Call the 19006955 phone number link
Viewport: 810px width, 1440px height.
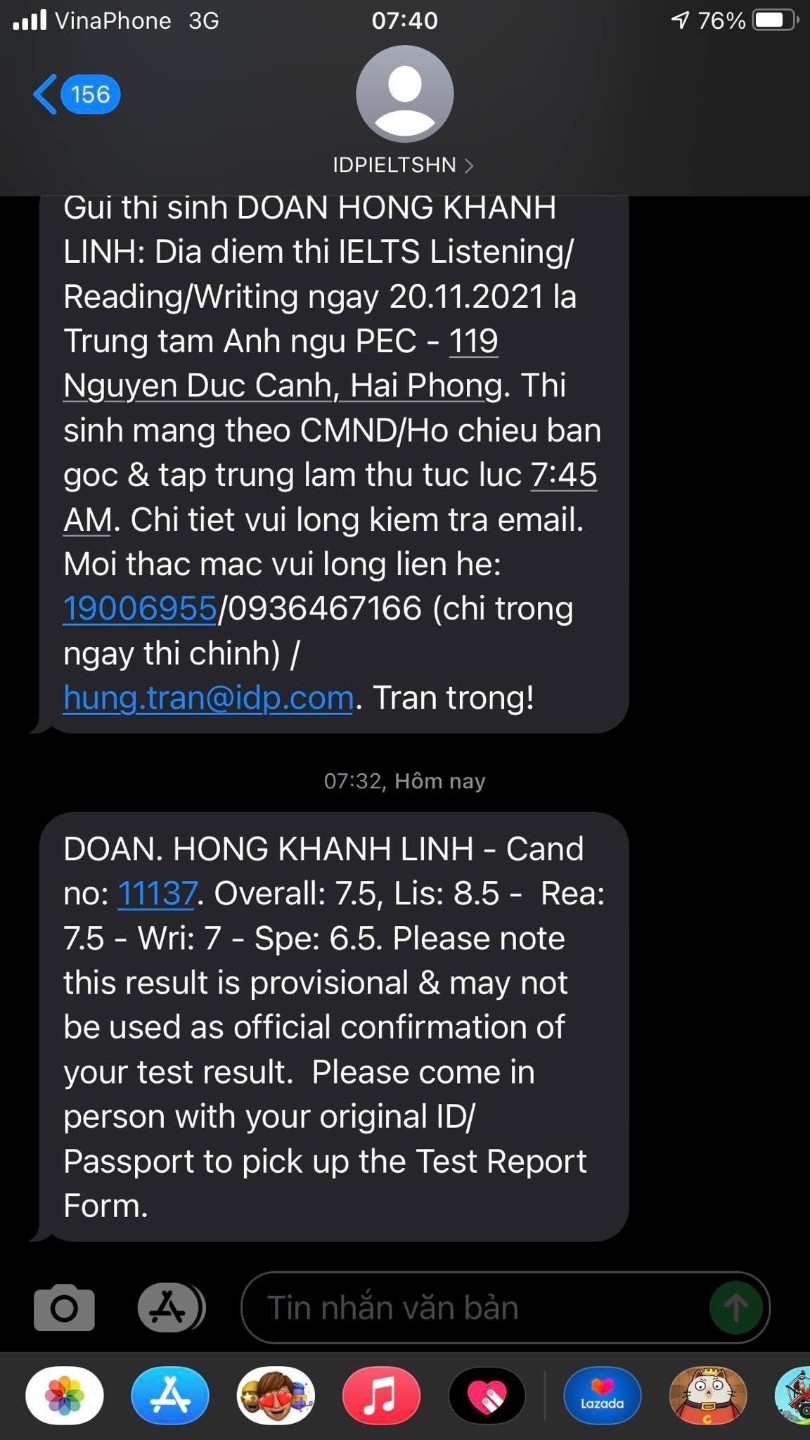(140, 608)
